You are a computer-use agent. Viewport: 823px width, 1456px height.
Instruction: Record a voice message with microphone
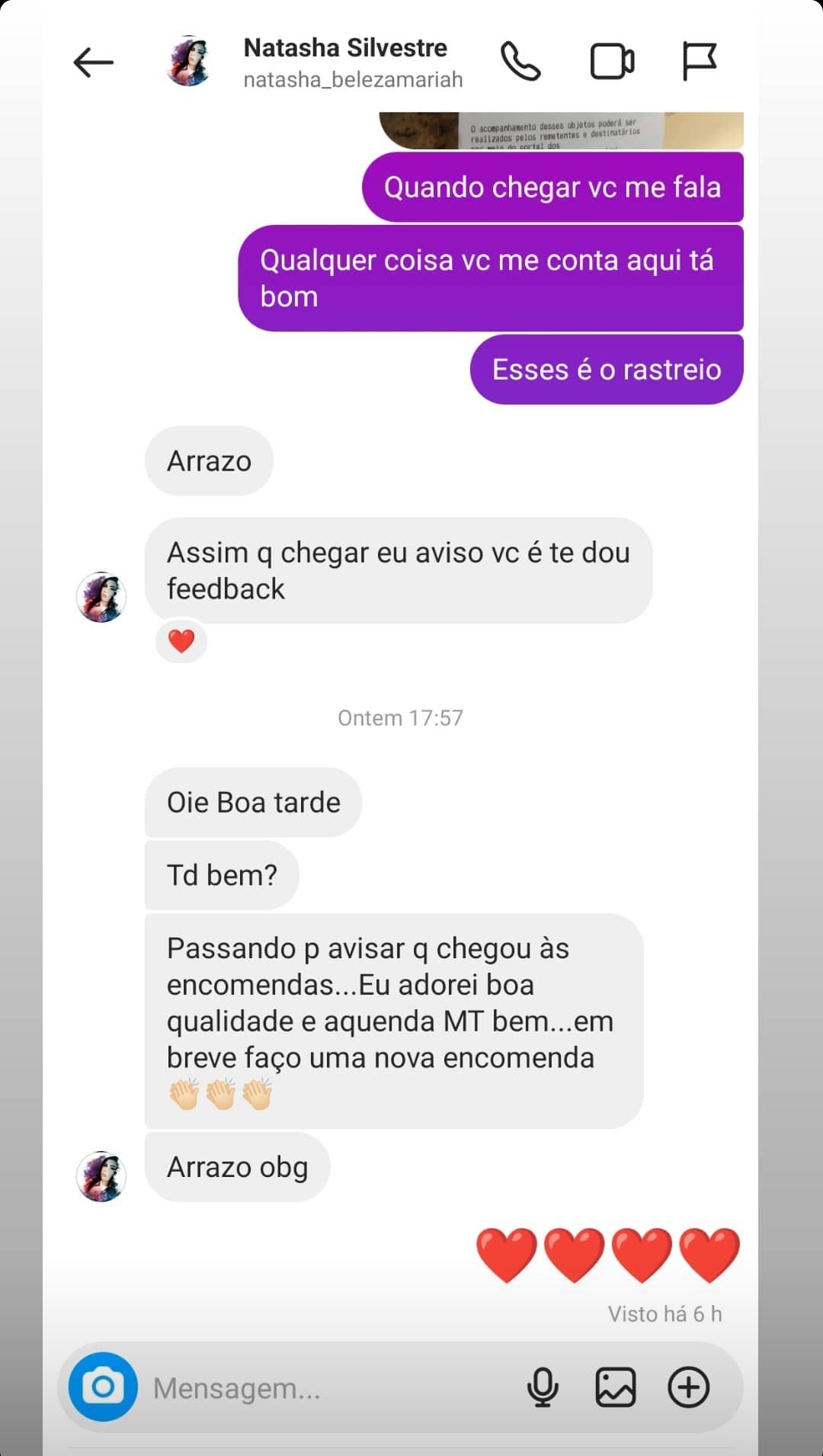coord(543,1387)
